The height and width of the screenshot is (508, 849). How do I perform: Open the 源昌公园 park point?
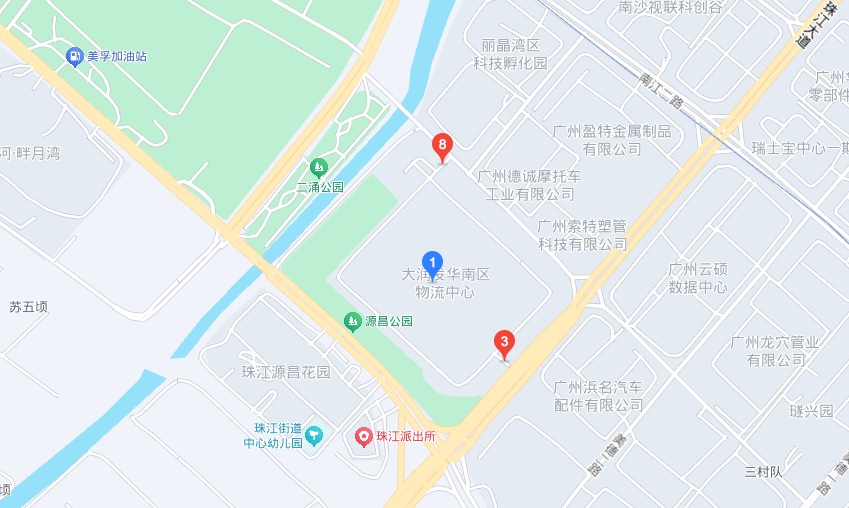click(352, 321)
